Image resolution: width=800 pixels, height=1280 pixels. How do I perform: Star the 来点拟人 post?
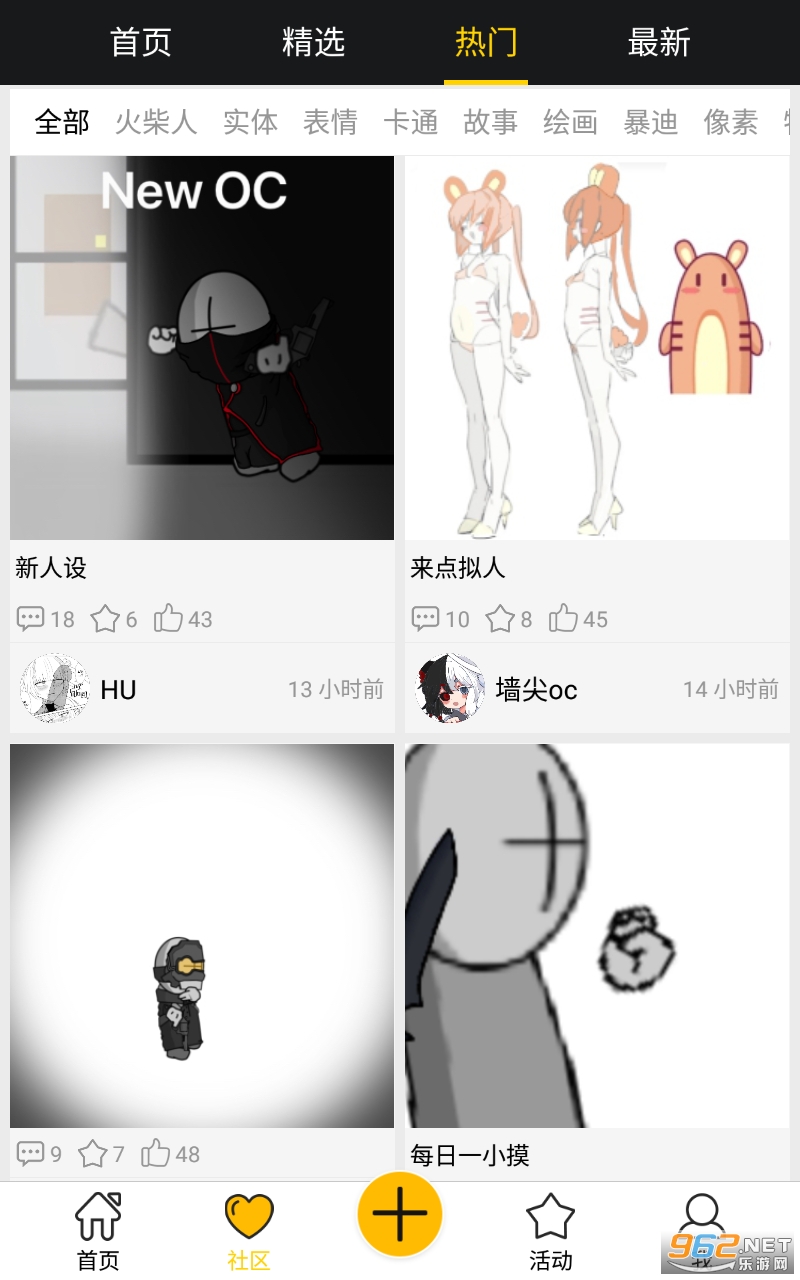click(x=500, y=619)
